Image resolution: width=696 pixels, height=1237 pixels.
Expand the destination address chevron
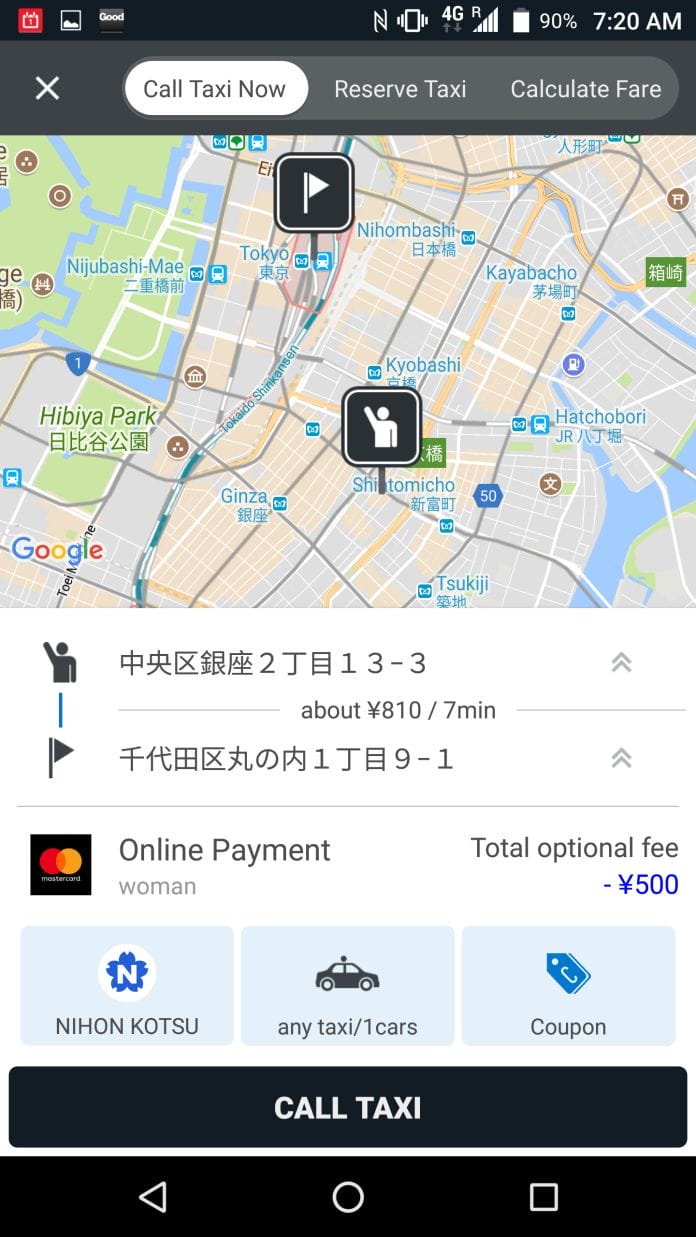621,758
